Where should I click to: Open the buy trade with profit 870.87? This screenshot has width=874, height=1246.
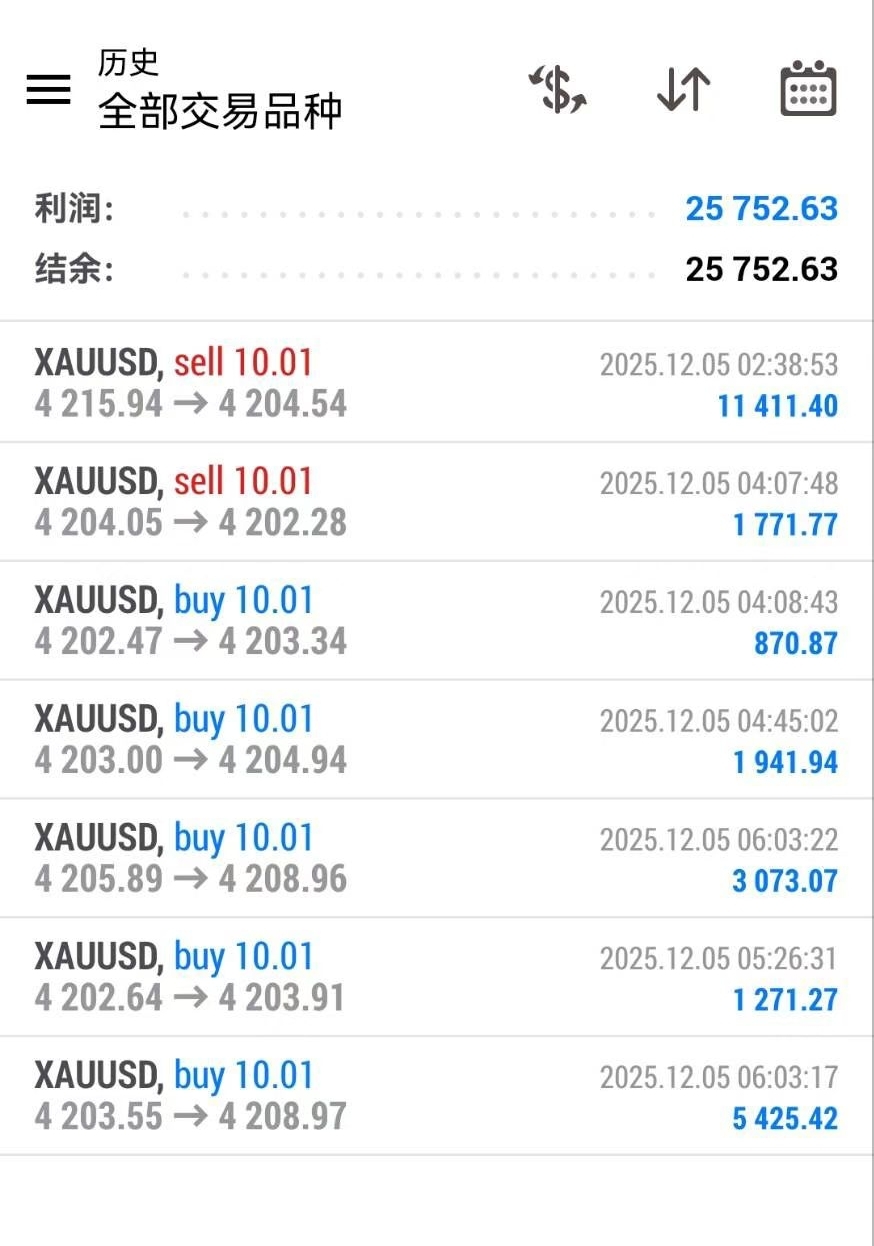tap(436, 621)
